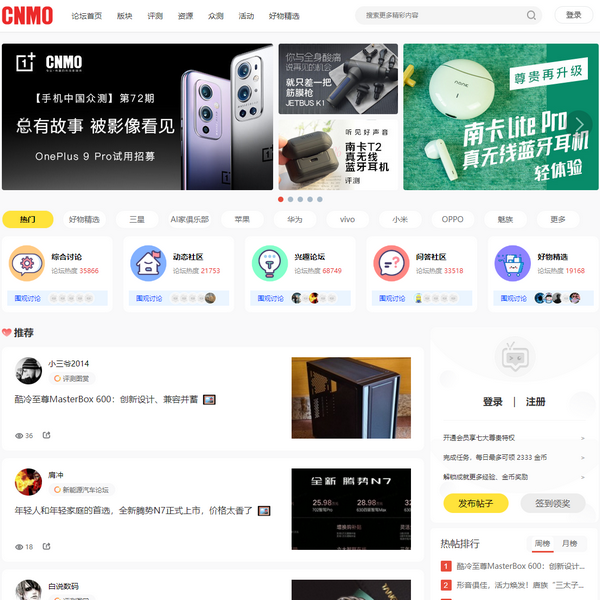Switch to the 评测 nav item

(x=155, y=16)
